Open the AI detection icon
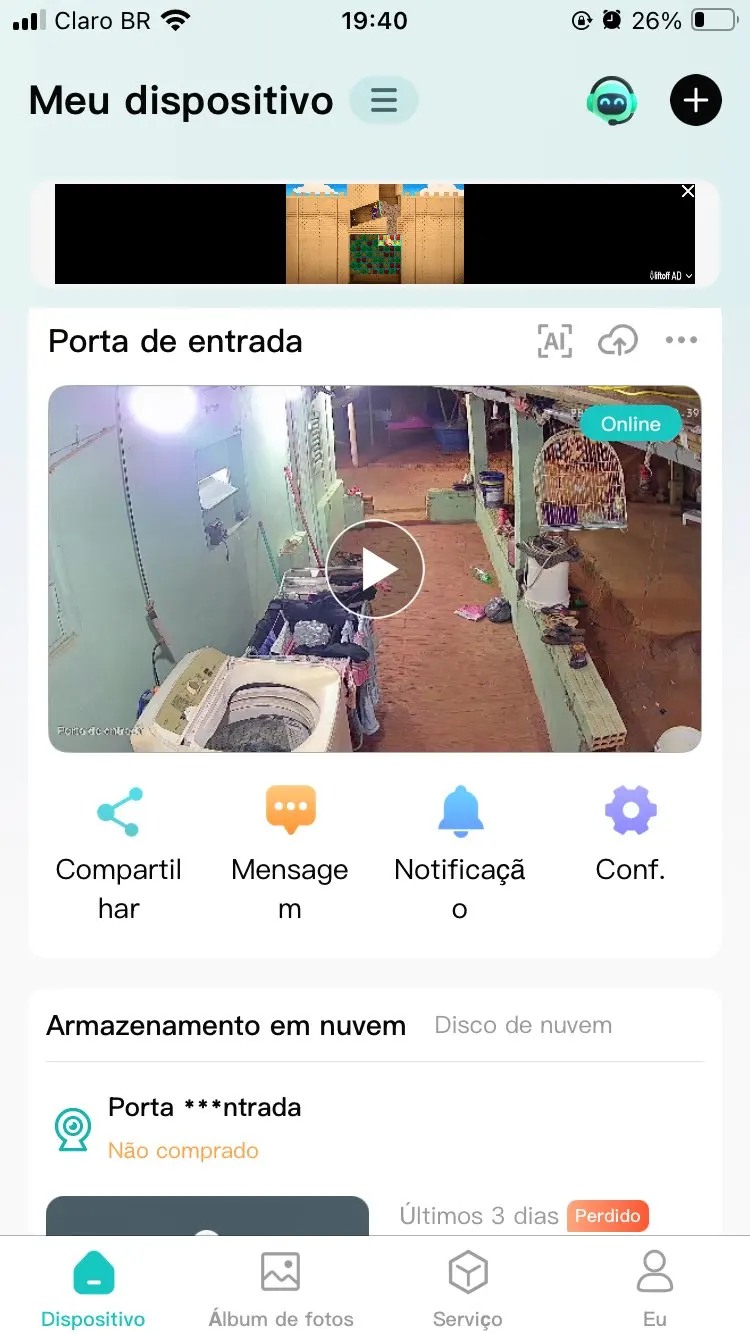 point(554,341)
